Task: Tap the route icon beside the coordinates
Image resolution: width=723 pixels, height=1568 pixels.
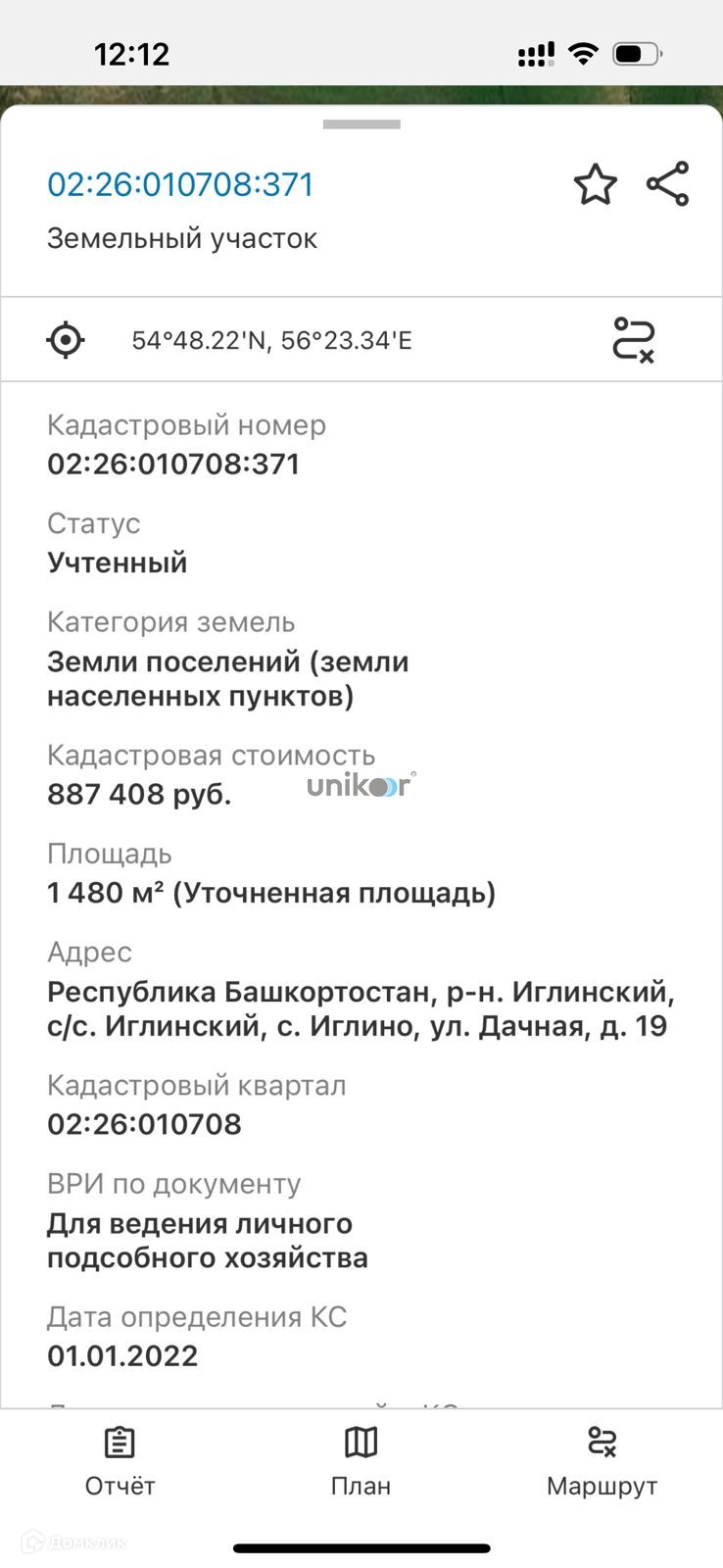Action: pos(633,340)
